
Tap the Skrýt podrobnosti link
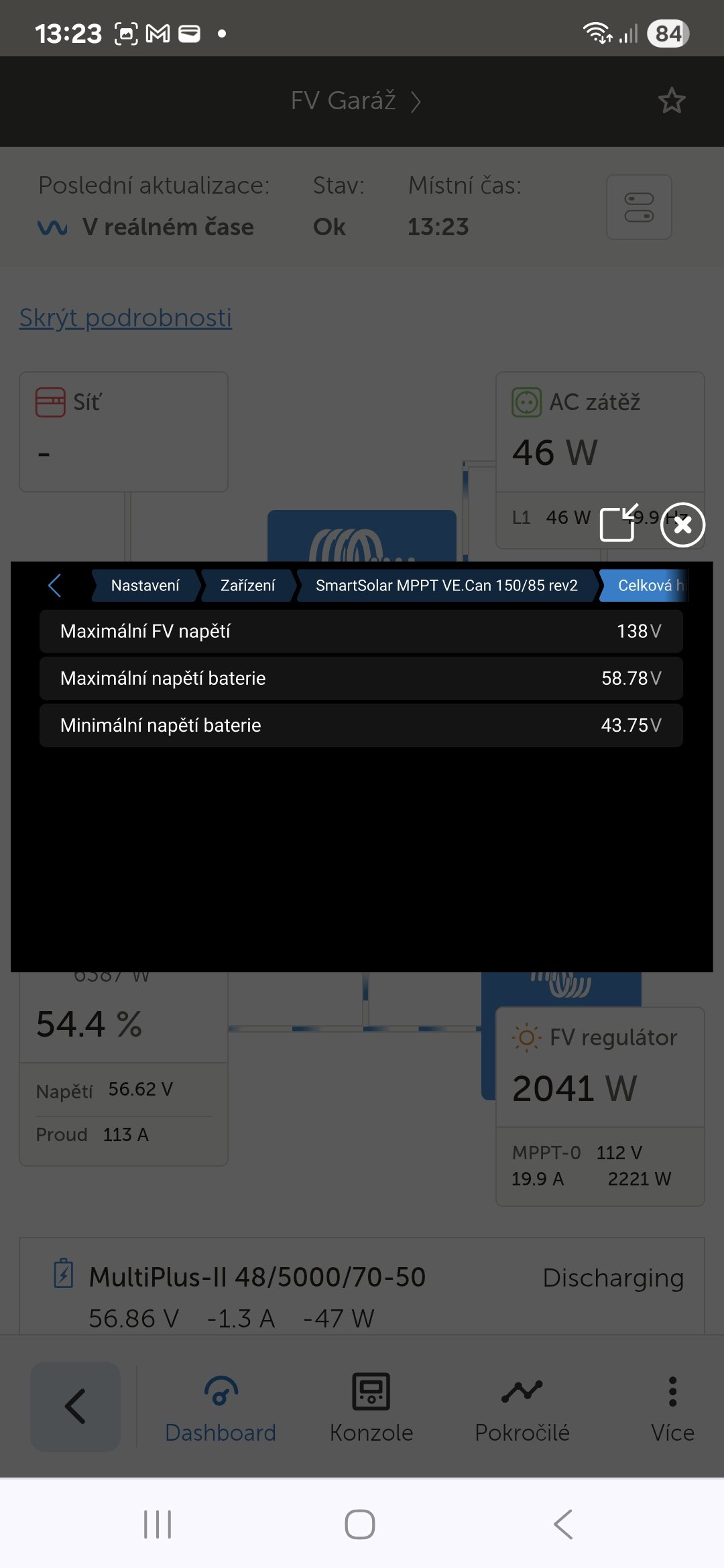point(125,318)
